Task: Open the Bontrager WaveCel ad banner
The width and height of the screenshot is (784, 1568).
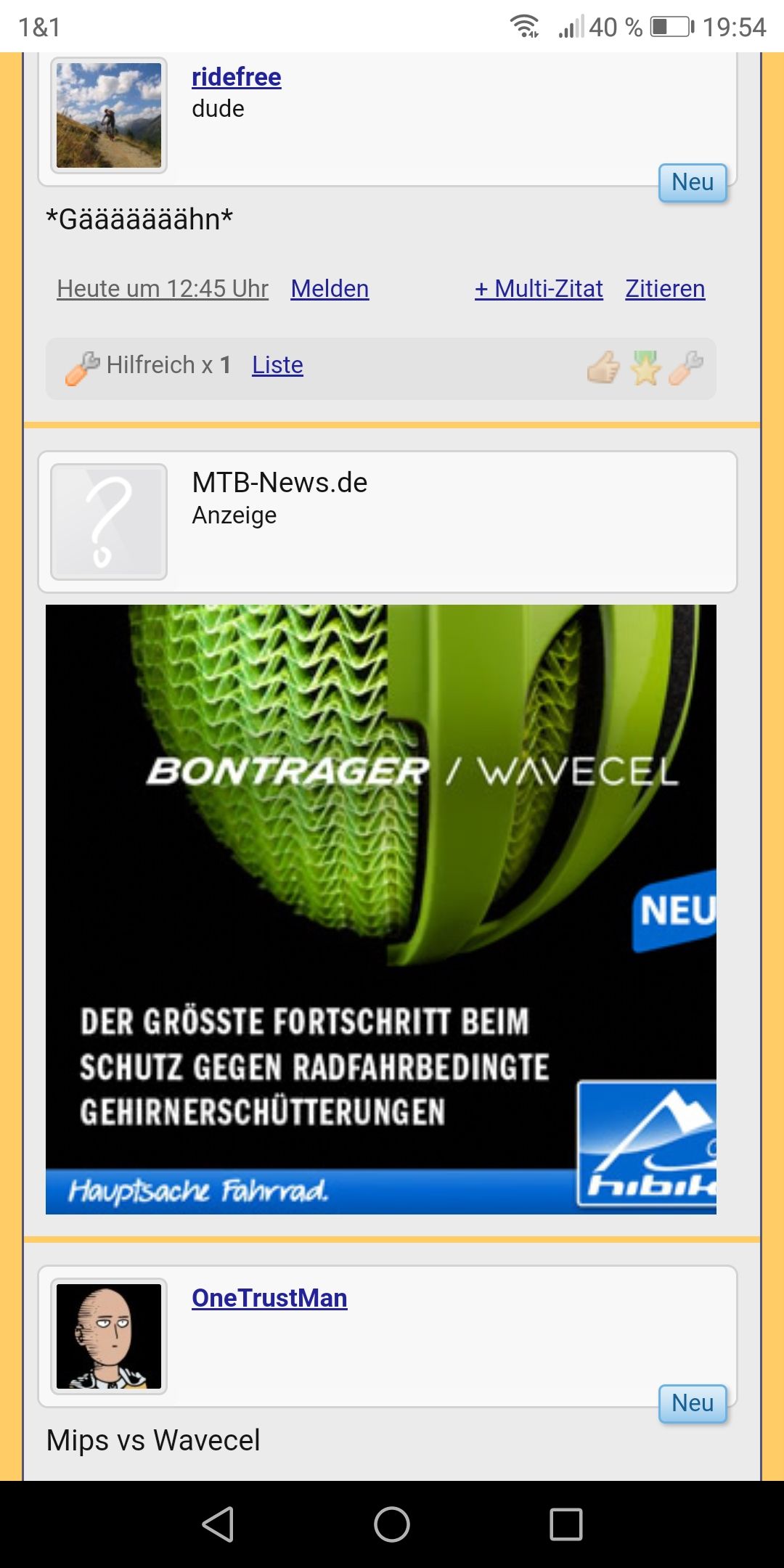Action: (380, 909)
